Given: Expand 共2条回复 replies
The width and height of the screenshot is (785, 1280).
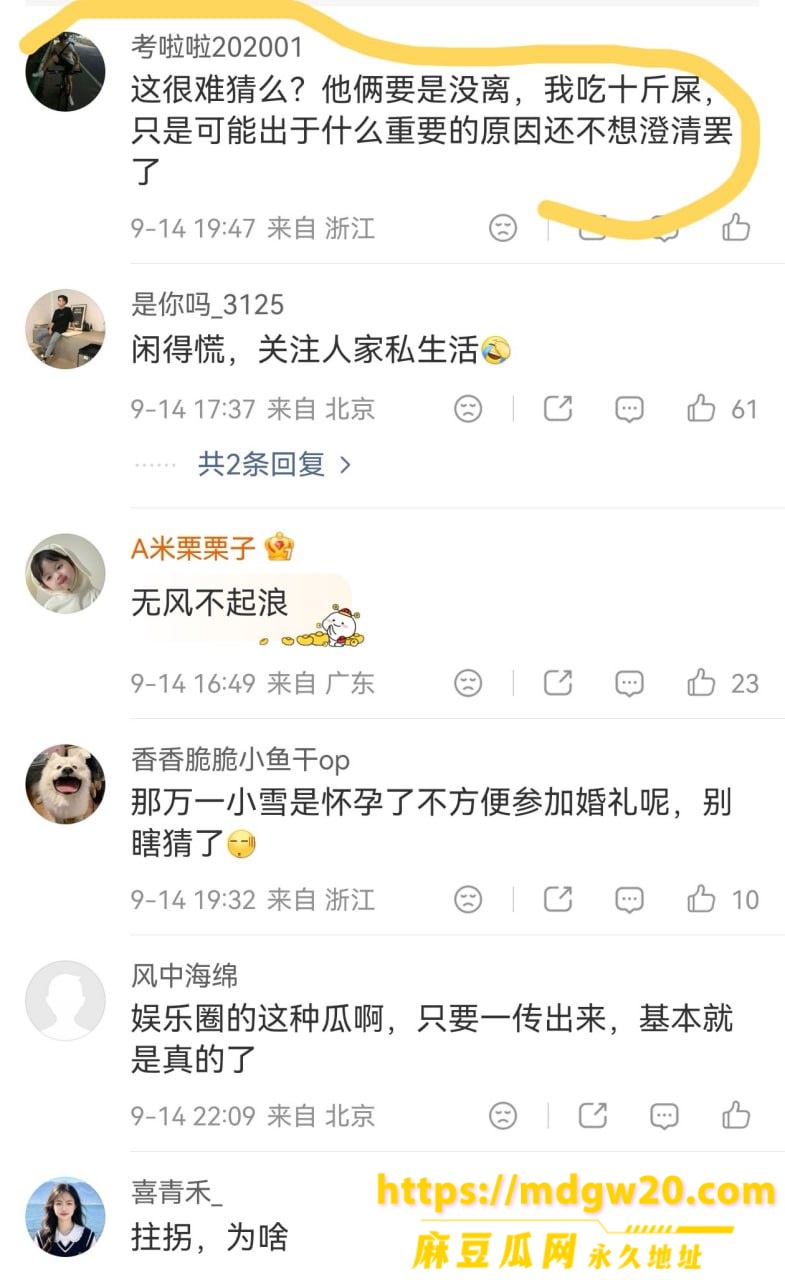Looking at the screenshot, I should (274, 464).
